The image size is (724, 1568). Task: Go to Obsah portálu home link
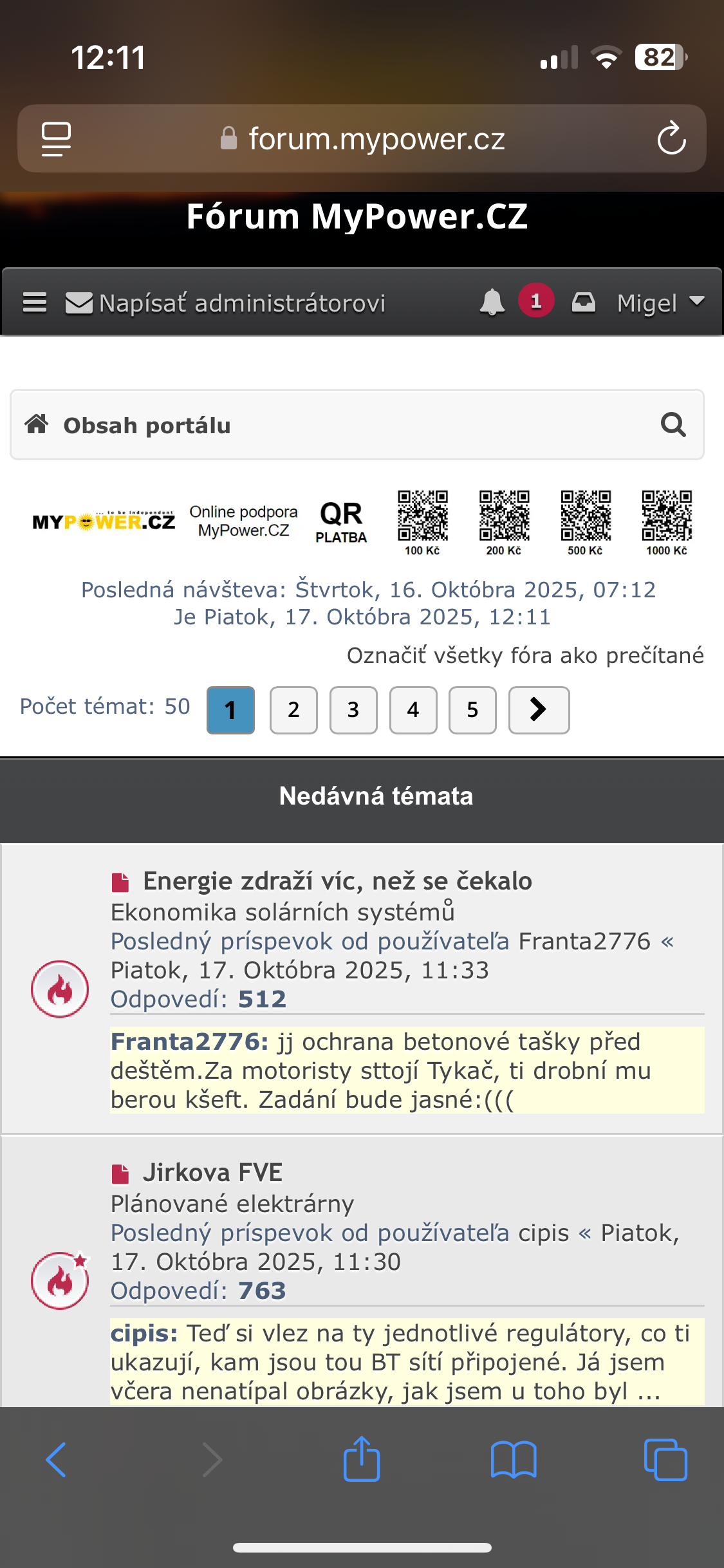(x=147, y=425)
